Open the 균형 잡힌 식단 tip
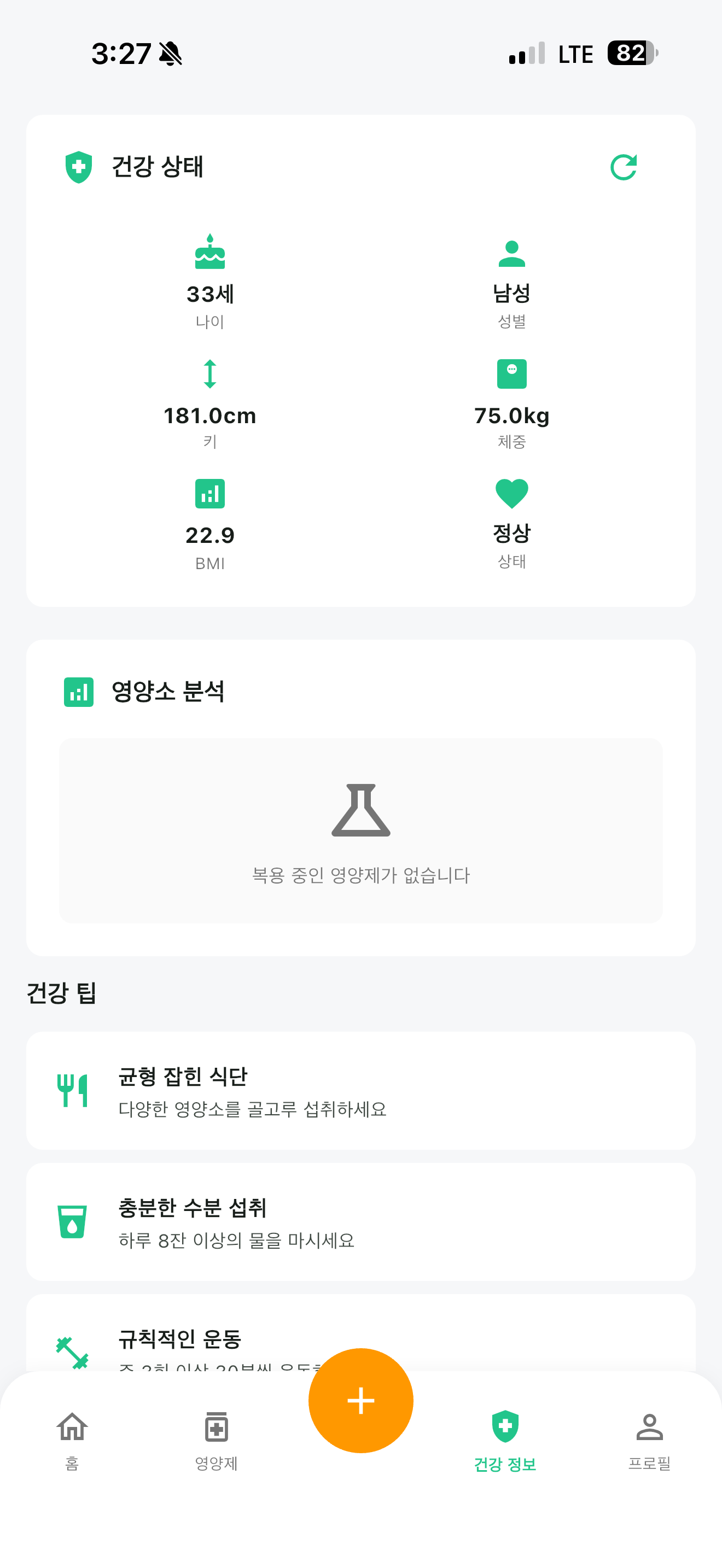This screenshot has height=1568, width=722. coord(360,1090)
